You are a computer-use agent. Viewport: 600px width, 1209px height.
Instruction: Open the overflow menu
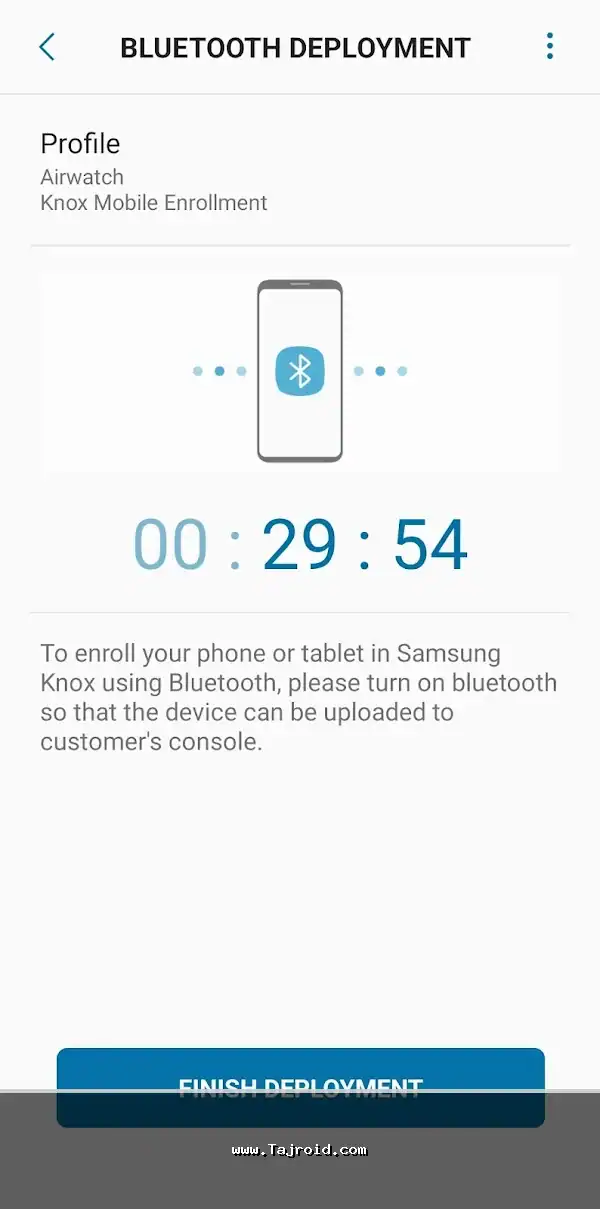click(x=549, y=46)
